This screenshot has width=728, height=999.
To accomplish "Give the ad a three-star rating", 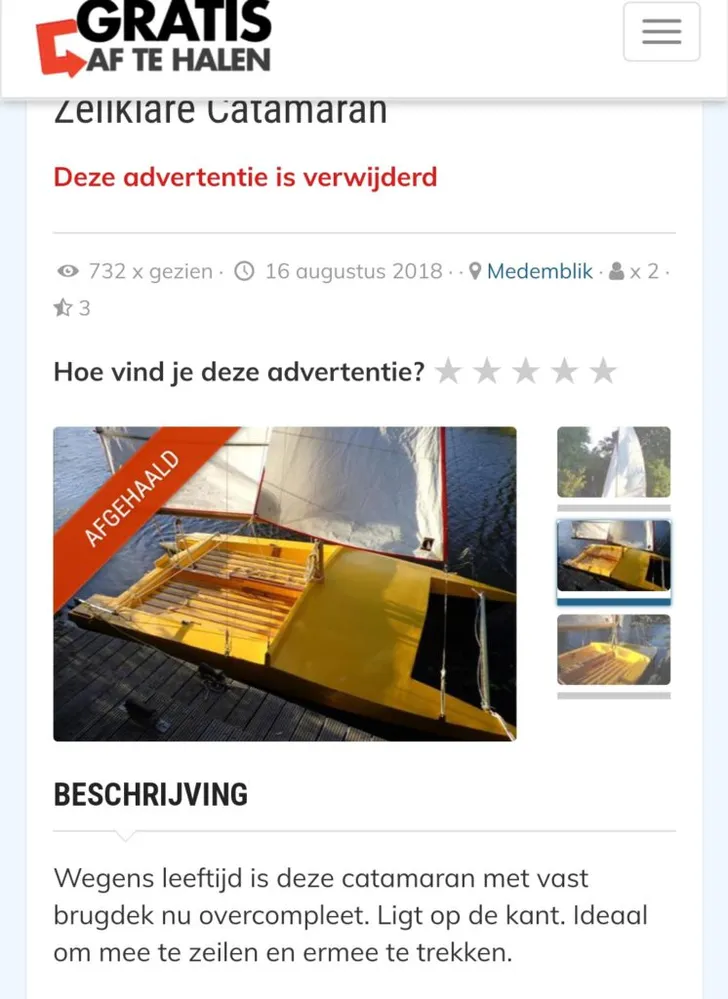I will click(x=526, y=372).
